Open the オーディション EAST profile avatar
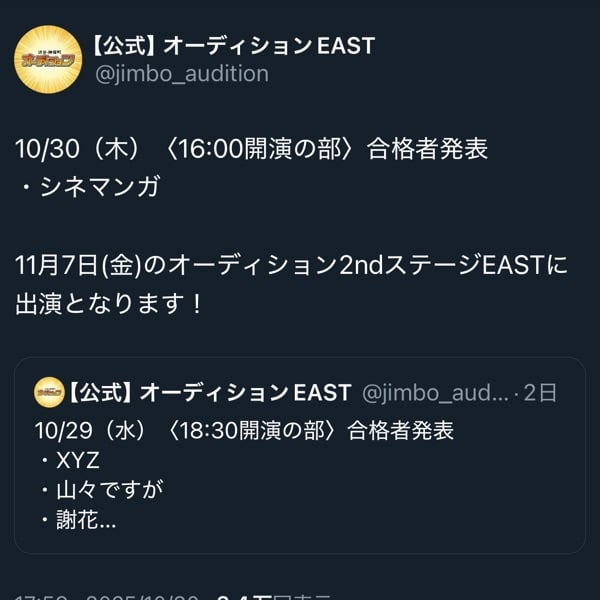 point(48,59)
